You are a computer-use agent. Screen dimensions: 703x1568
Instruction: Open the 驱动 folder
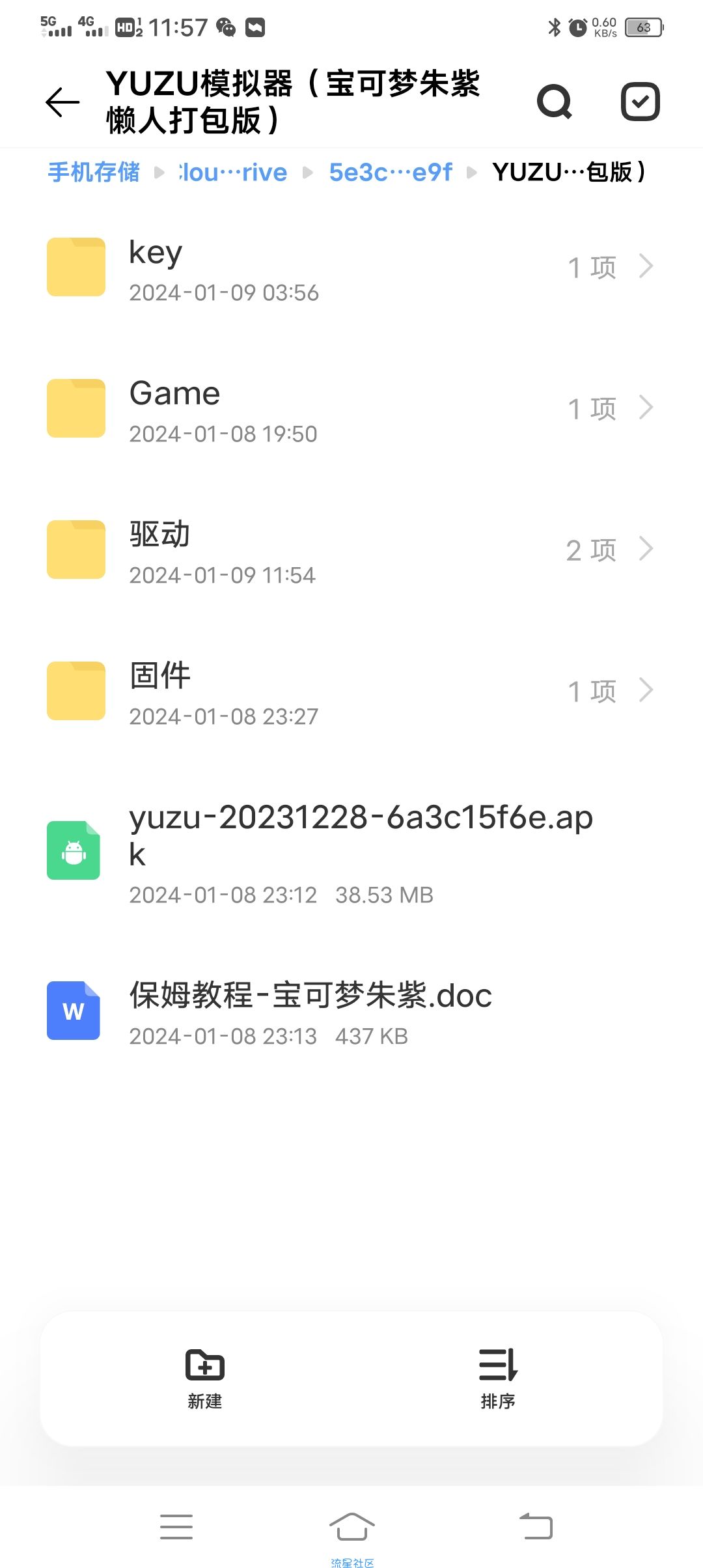click(x=351, y=550)
